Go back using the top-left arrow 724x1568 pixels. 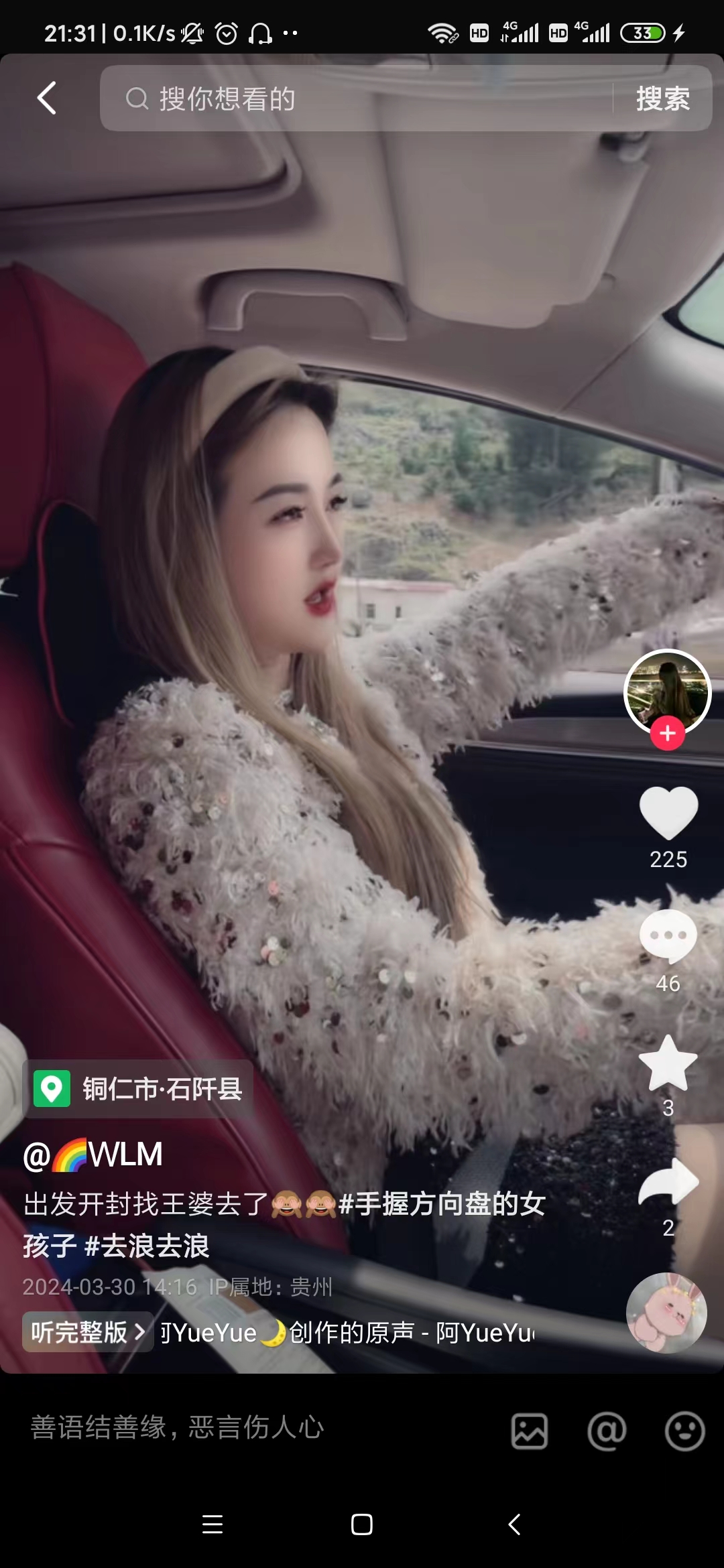(x=46, y=99)
